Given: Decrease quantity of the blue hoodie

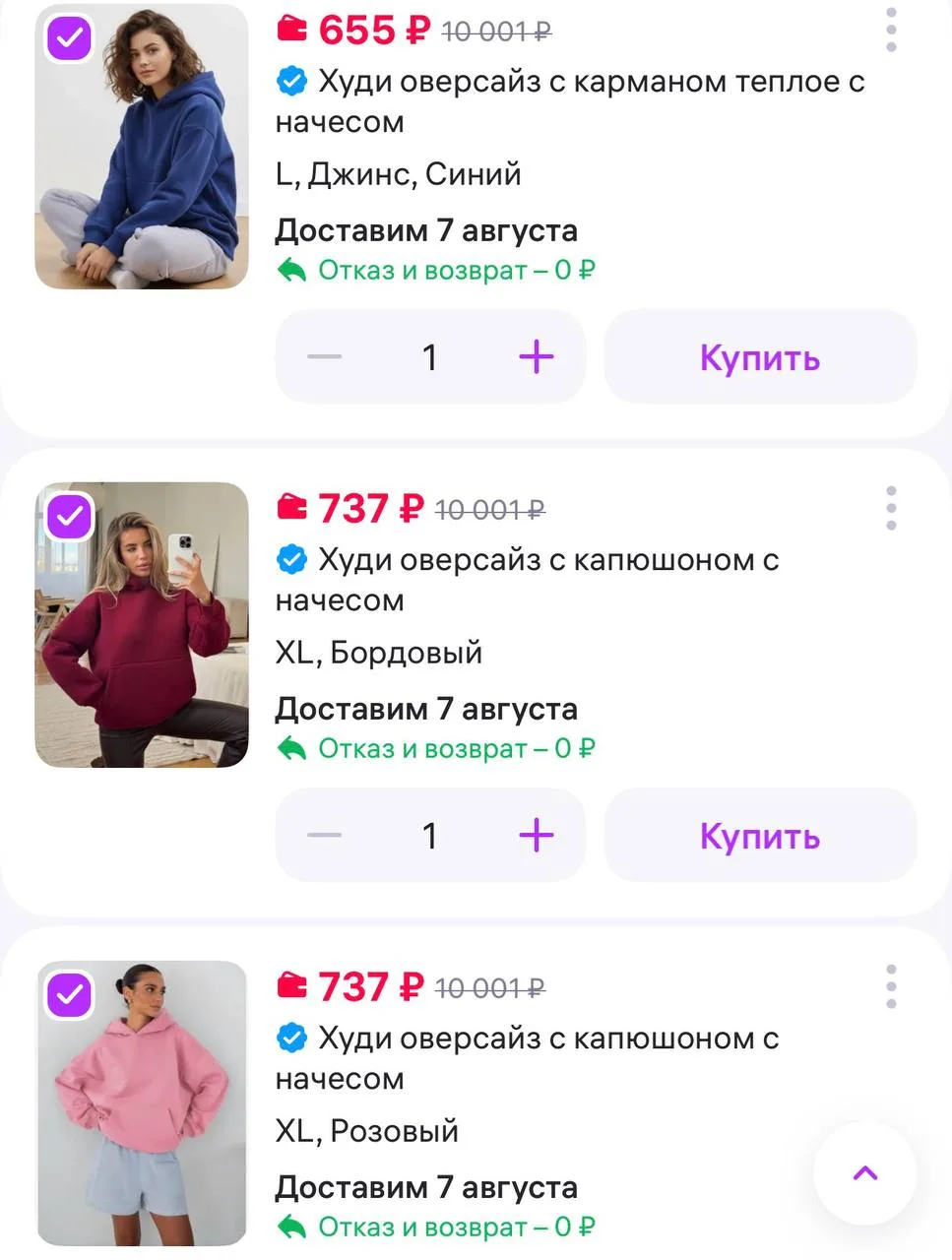Looking at the screenshot, I should coord(325,356).
